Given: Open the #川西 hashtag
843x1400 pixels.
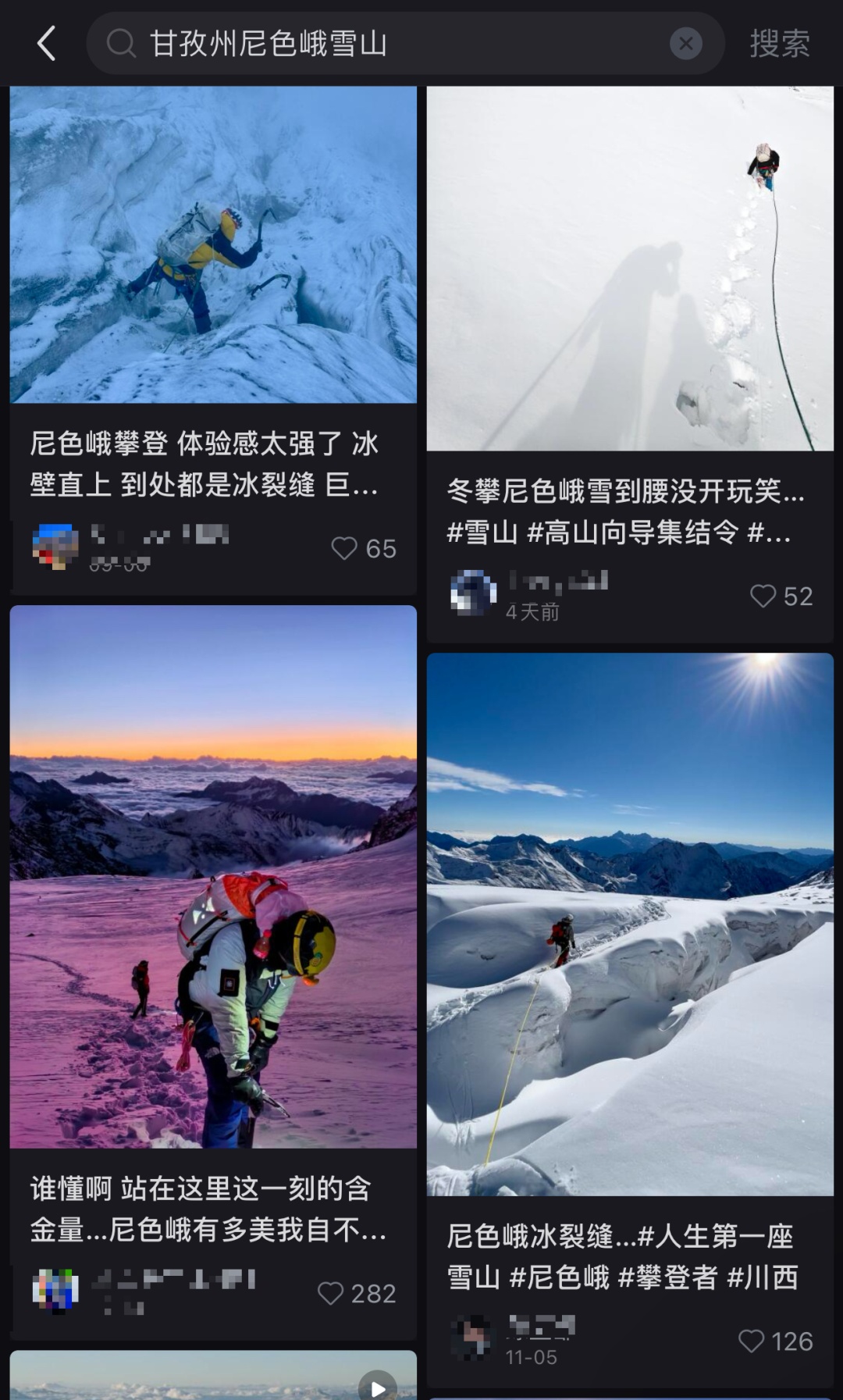Looking at the screenshot, I should [761, 1278].
